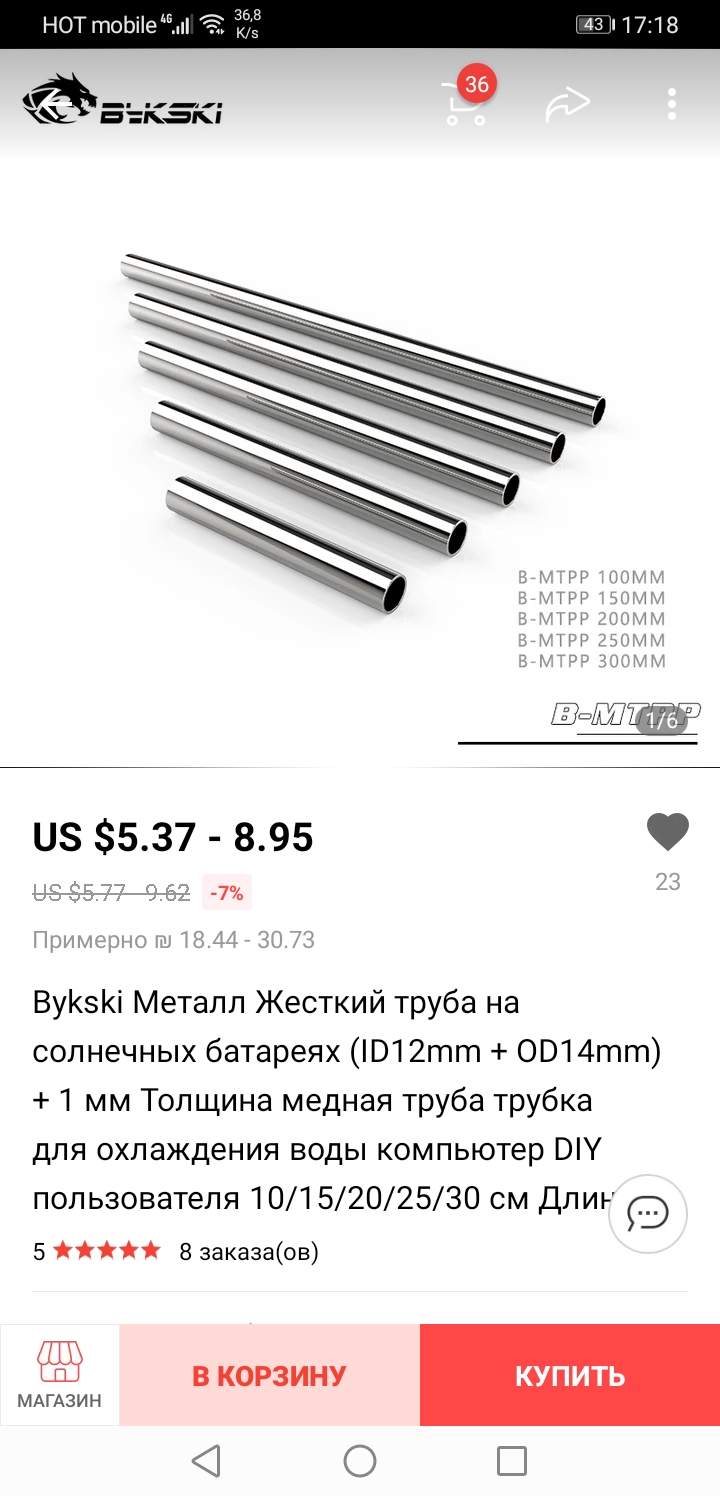
Task: Open the overflow menu
Action: click(x=672, y=104)
